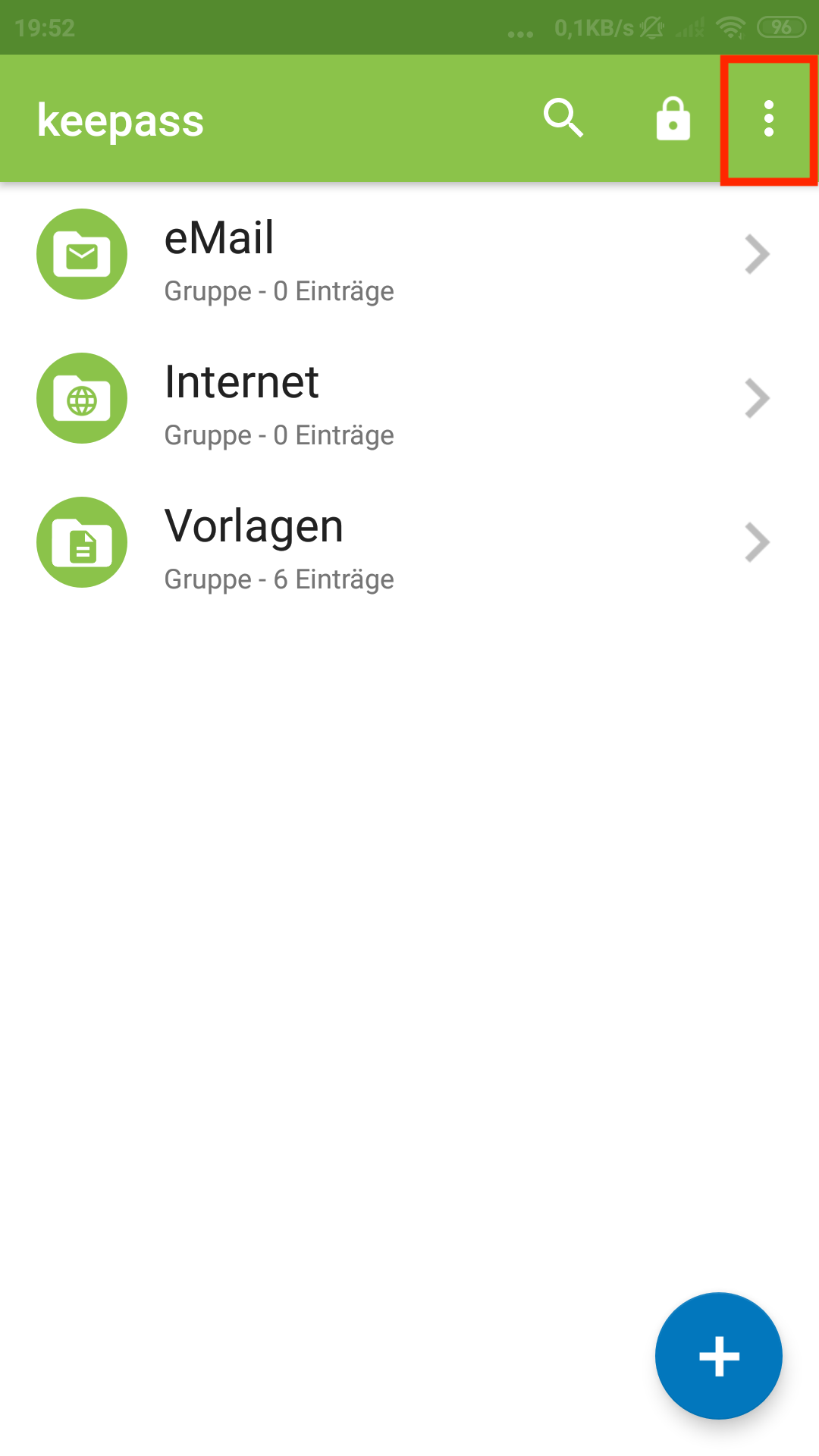Open the overflow menu with three dots
Image resolution: width=819 pixels, height=1456 pixels.
769,118
